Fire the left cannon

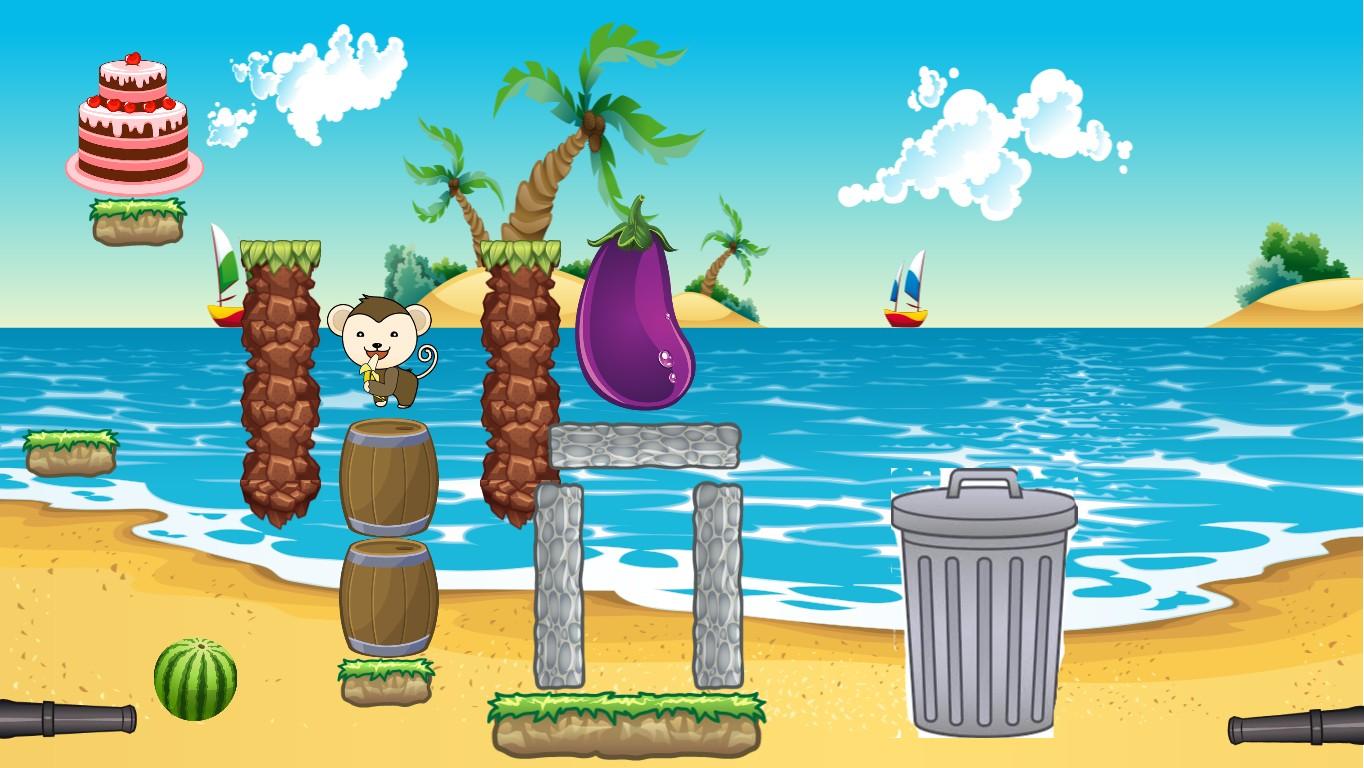[x=66, y=717]
